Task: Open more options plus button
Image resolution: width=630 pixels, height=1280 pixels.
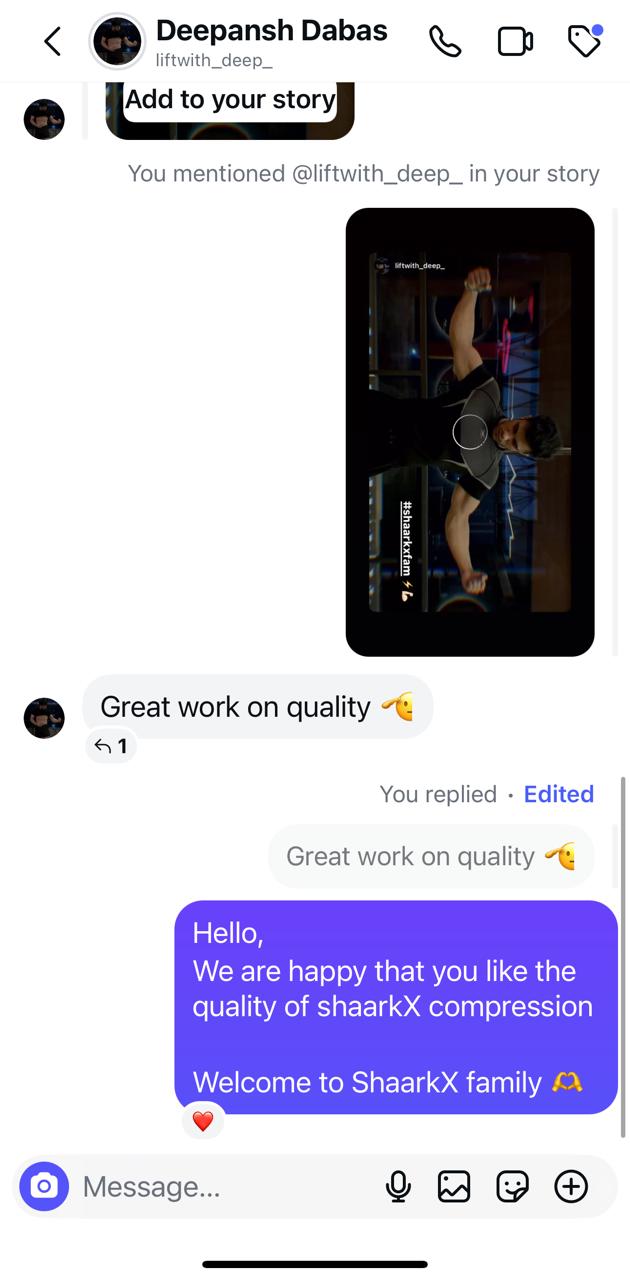Action: [x=571, y=1187]
